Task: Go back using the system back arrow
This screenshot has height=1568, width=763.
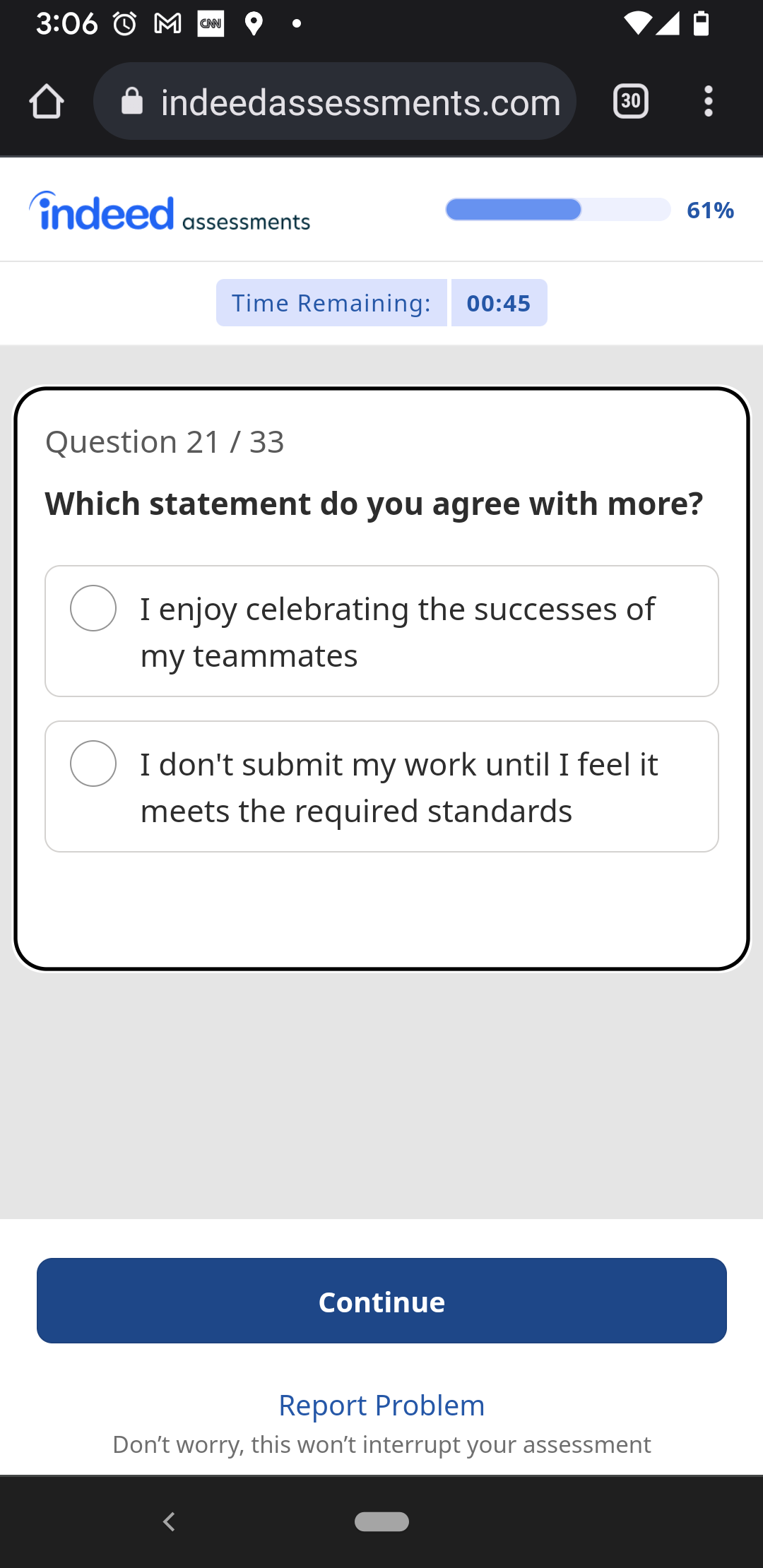Action: click(169, 1521)
